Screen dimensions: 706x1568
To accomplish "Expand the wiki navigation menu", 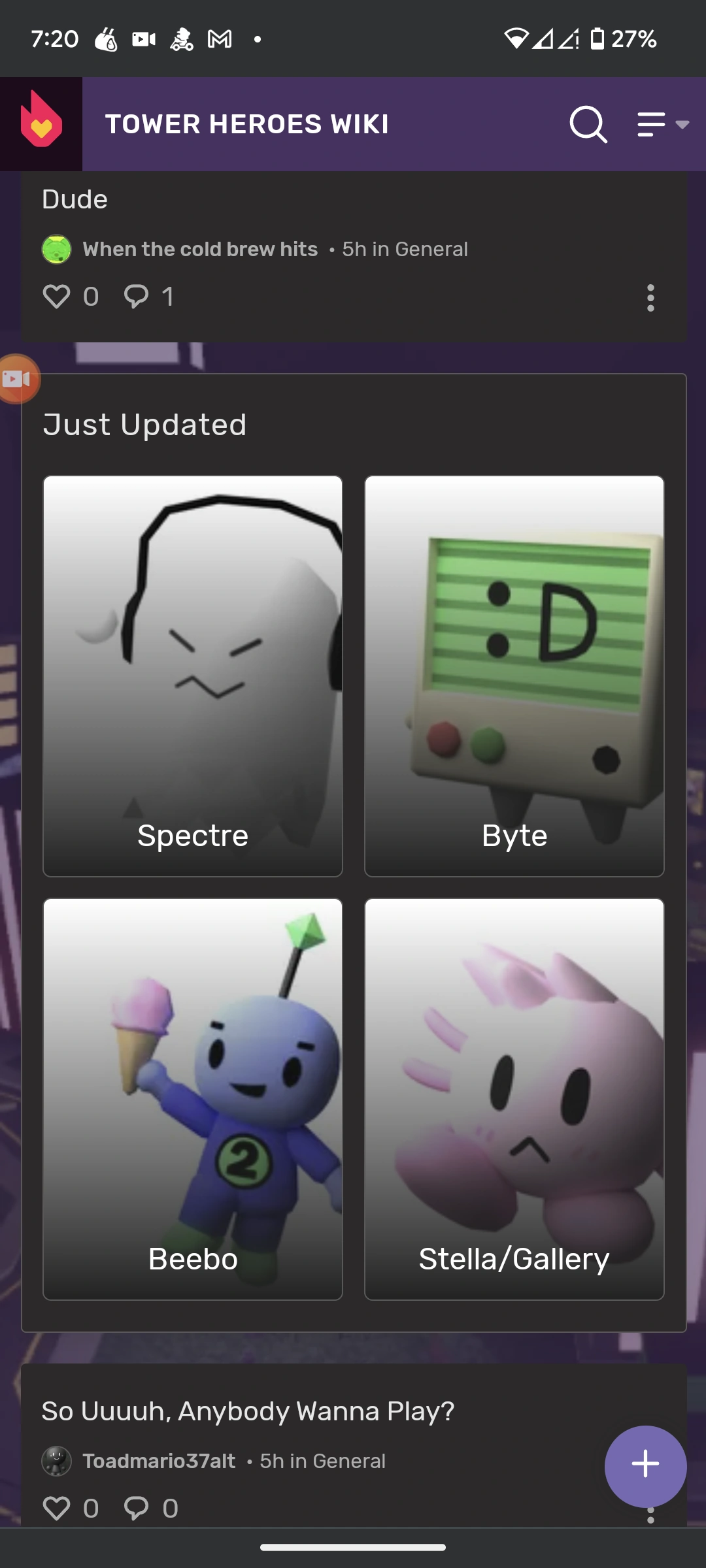I will 662,124.
